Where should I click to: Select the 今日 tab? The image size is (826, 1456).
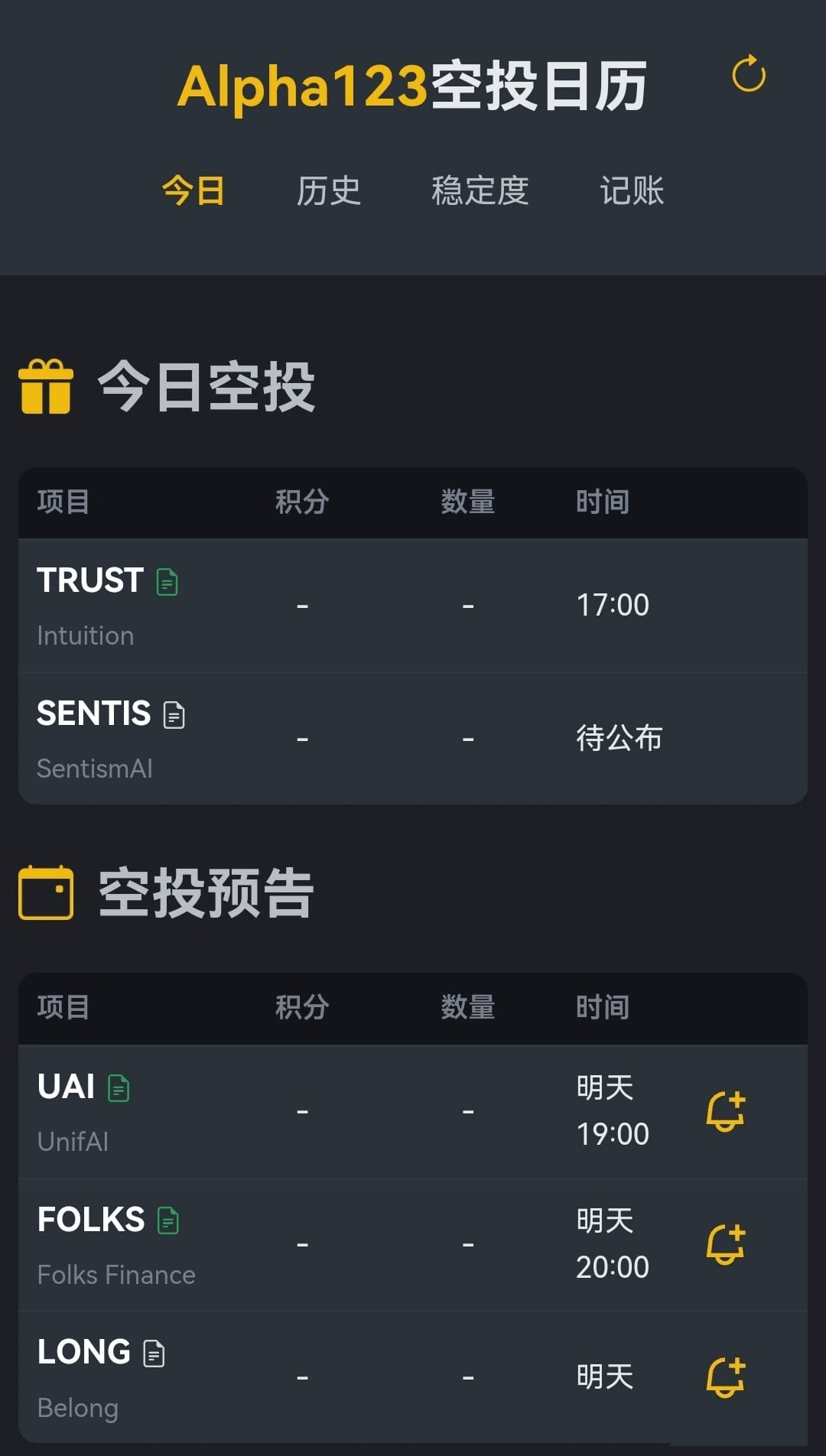pyautogui.click(x=193, y=190)
